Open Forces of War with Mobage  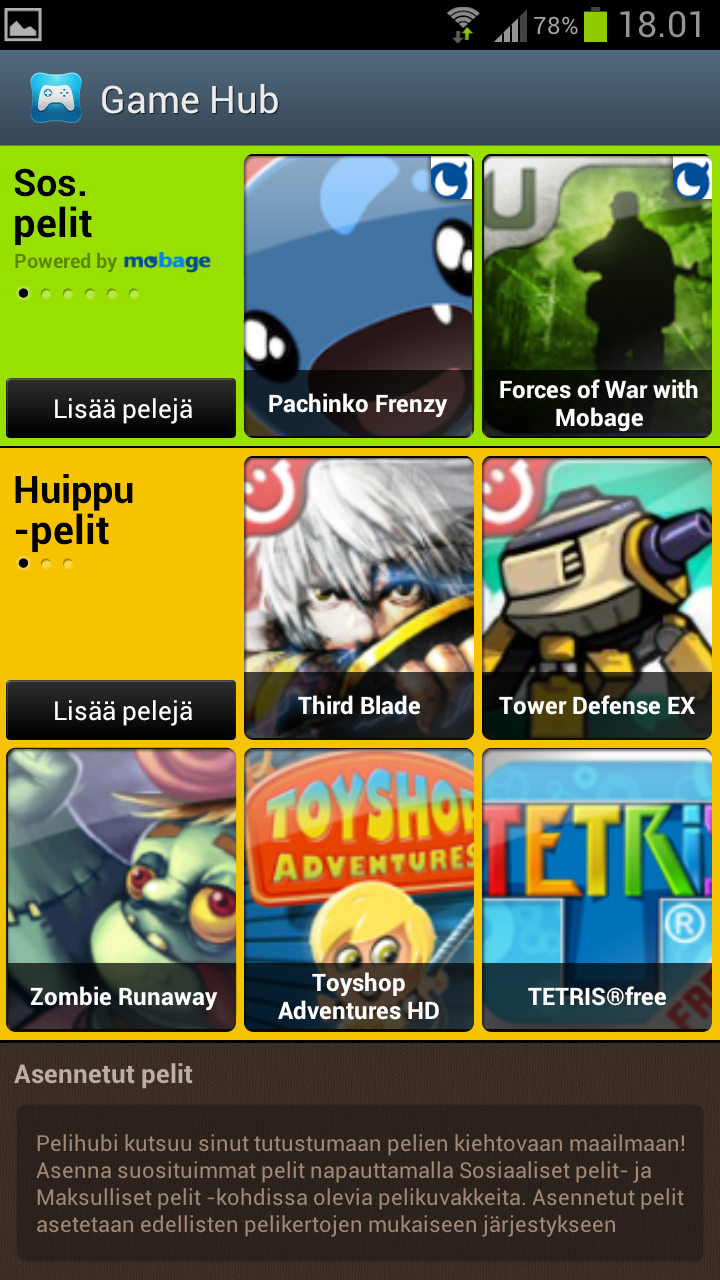[x=597, y=296]
